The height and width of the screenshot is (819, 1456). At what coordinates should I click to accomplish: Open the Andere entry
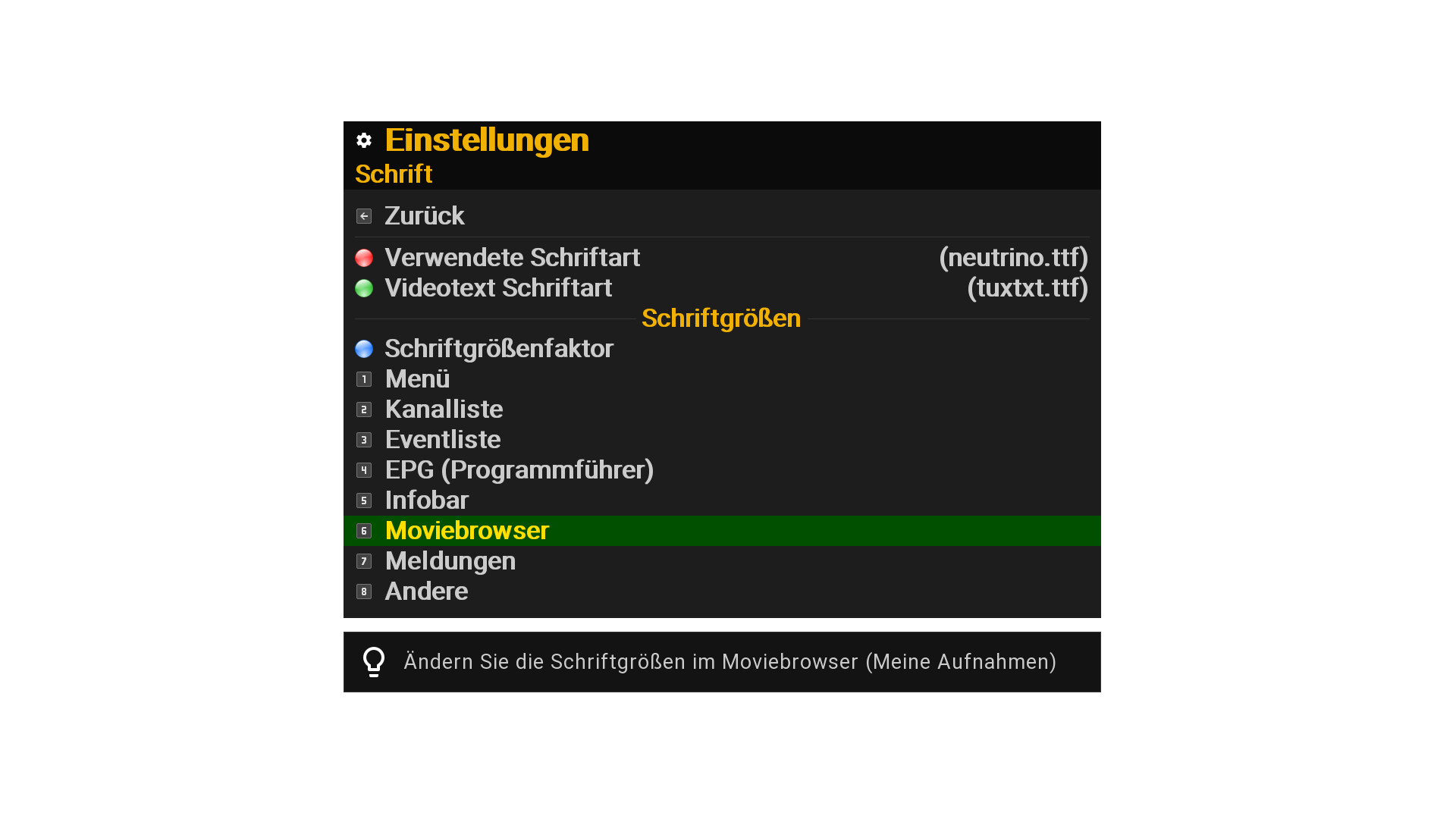pyautogui.click(x=426, y=591)
